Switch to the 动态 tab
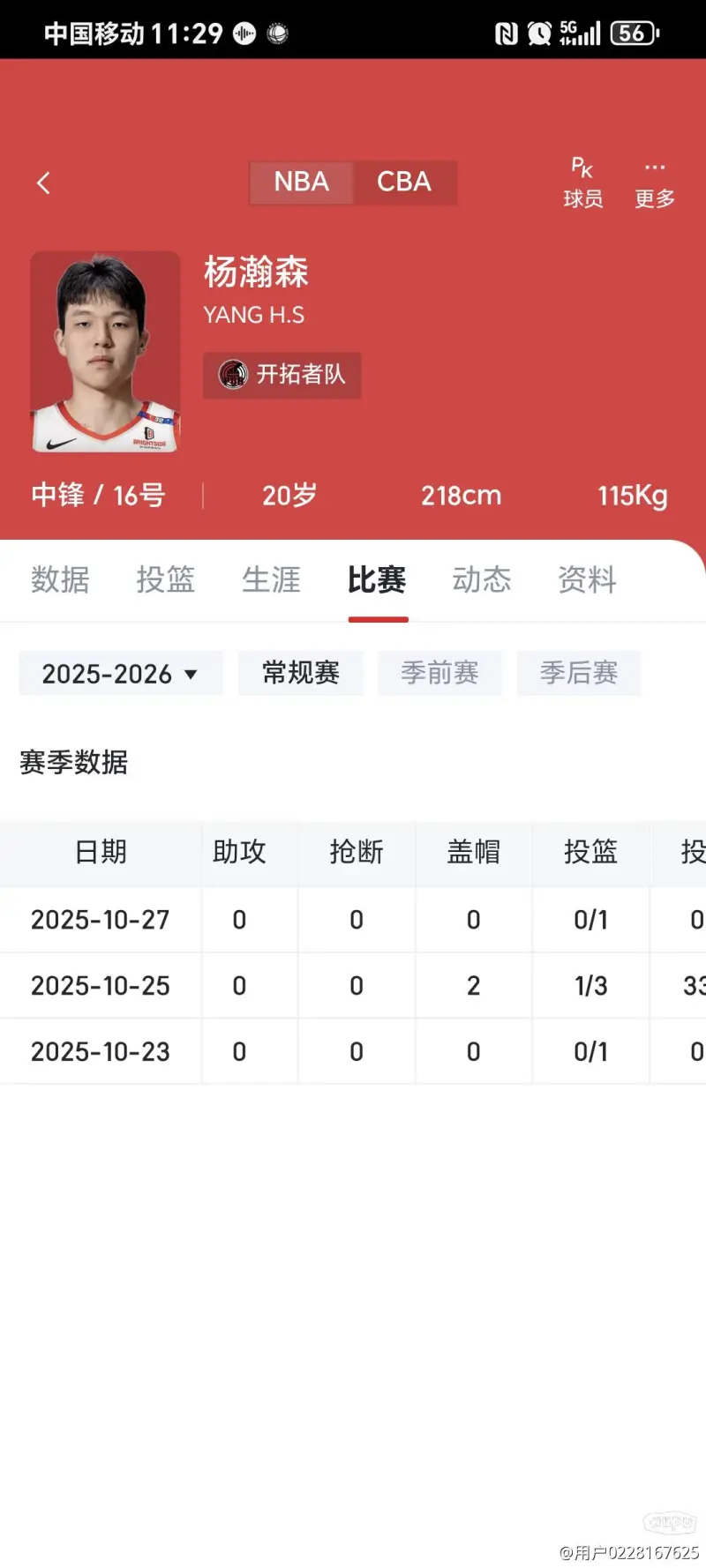This screenshot has height=1568, width=706. 482,580
